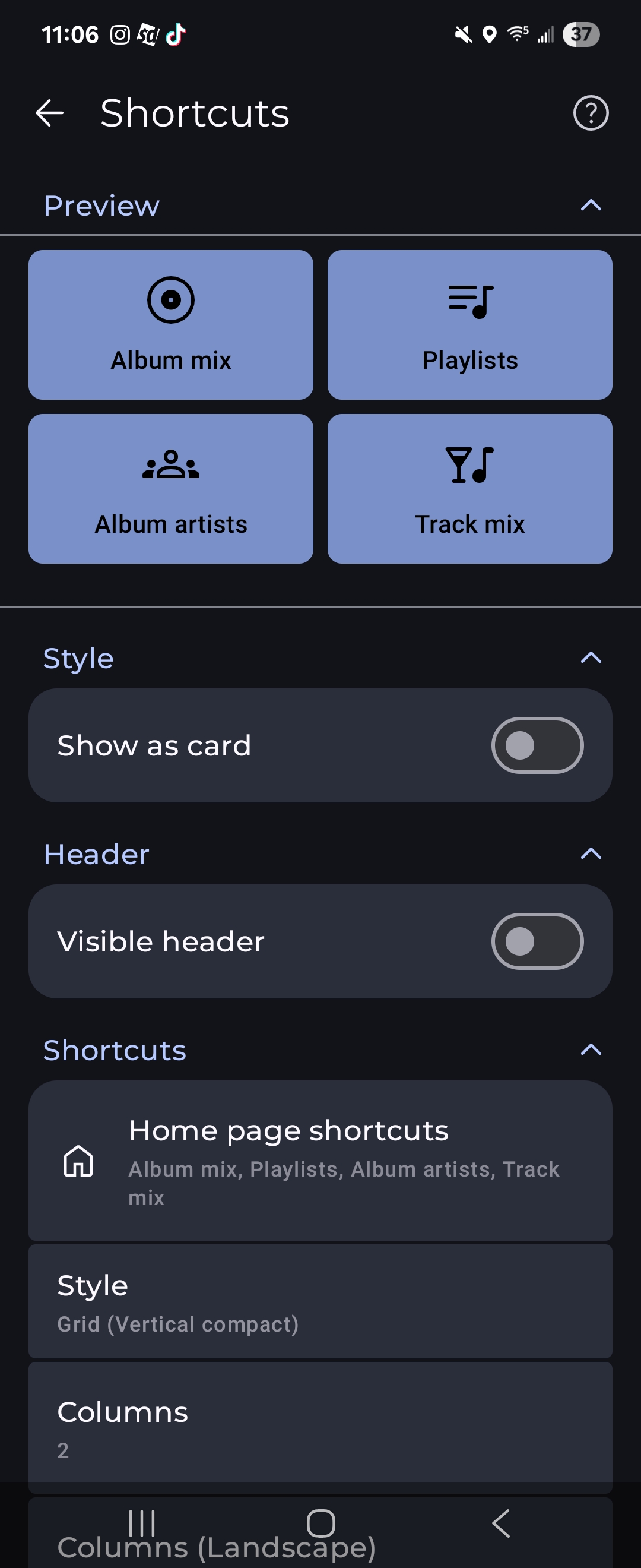Tap the system home button
The image size is (641, 1568).
coord(320,1523)
